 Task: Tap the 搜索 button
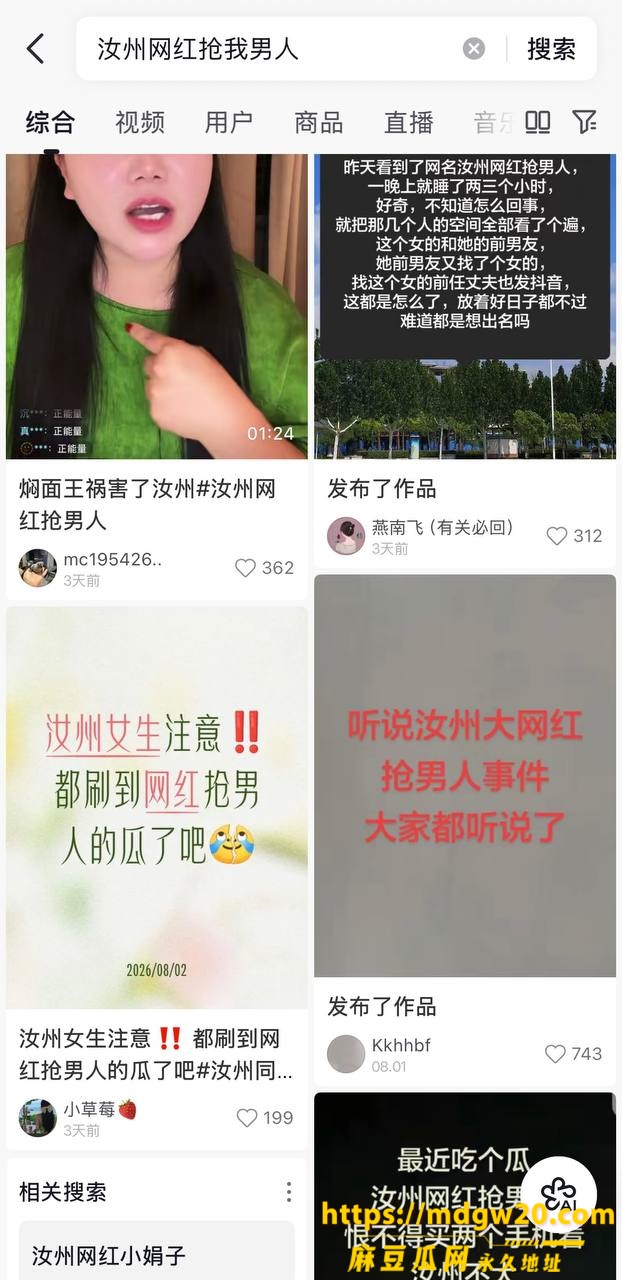tap(552, 48)
